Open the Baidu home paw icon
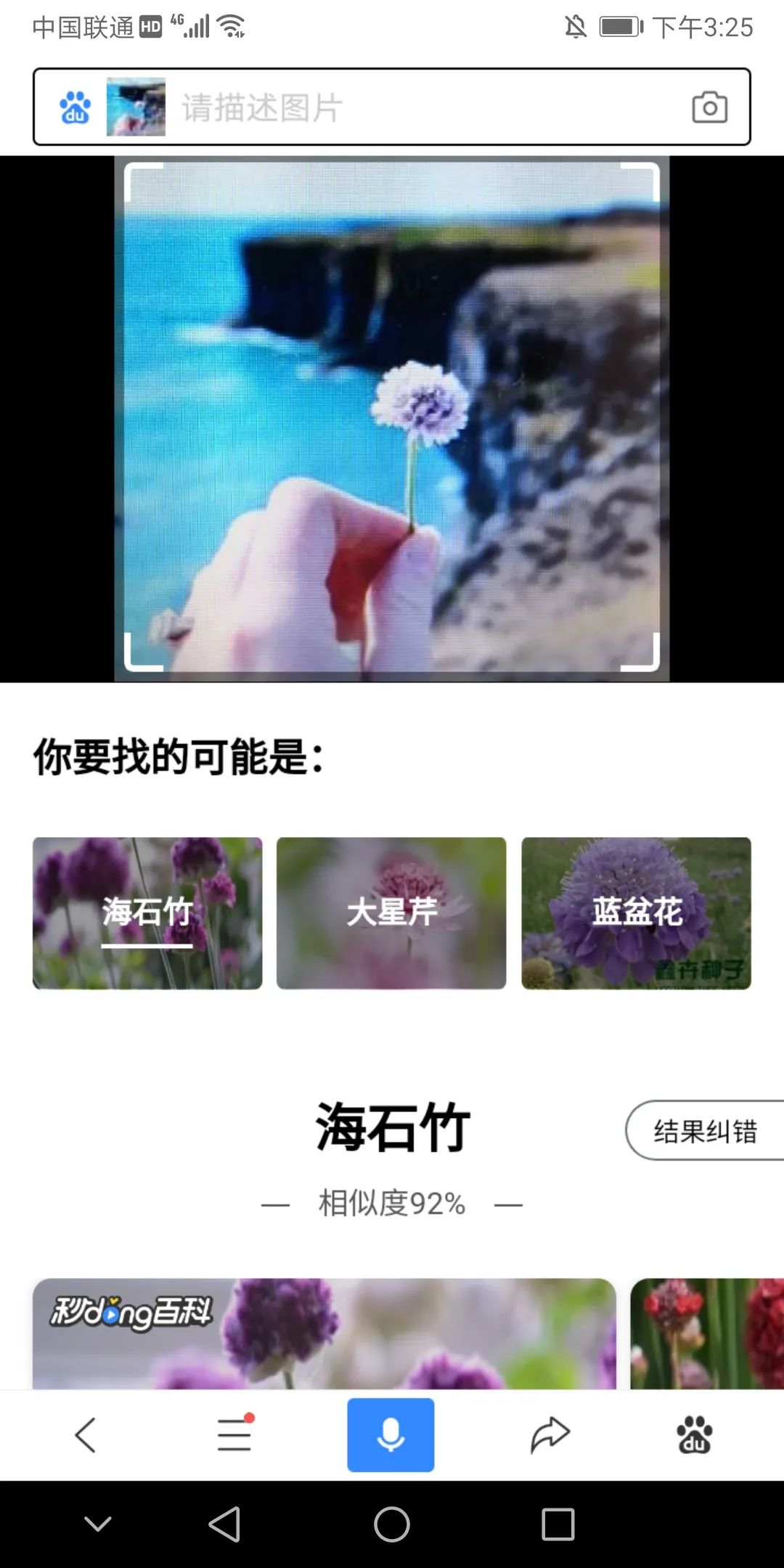The width and height of the screenshot is (784, 1568). tap(695, 1435)
